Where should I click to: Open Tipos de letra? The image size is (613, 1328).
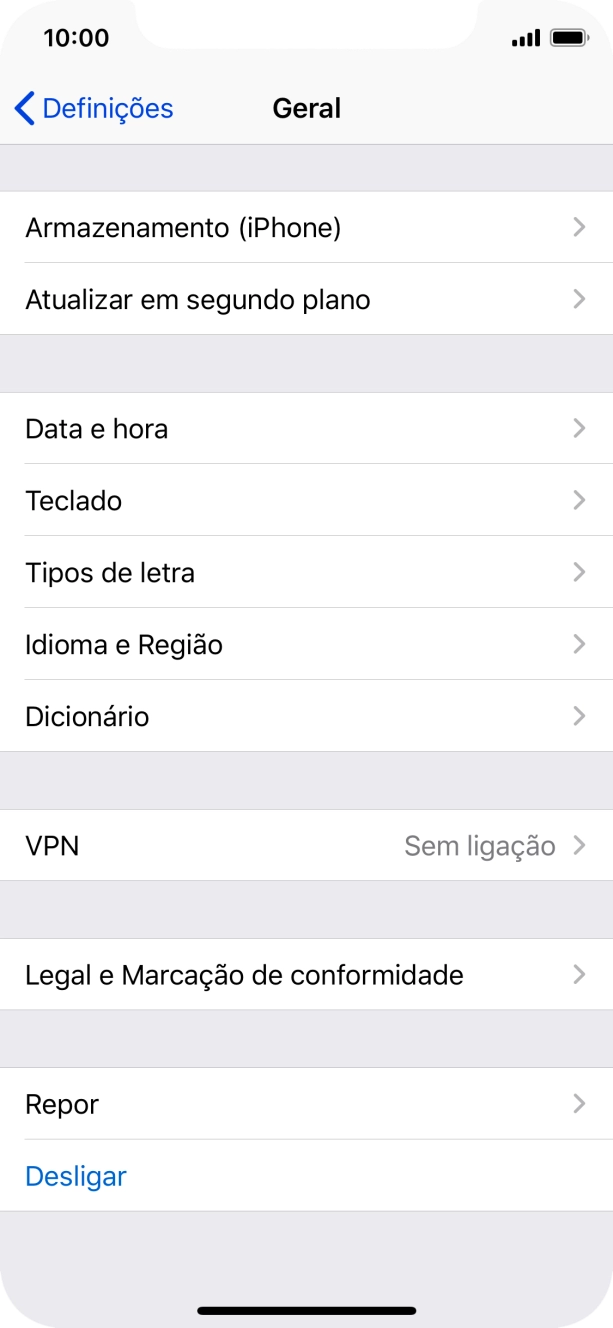pos(306,573)
